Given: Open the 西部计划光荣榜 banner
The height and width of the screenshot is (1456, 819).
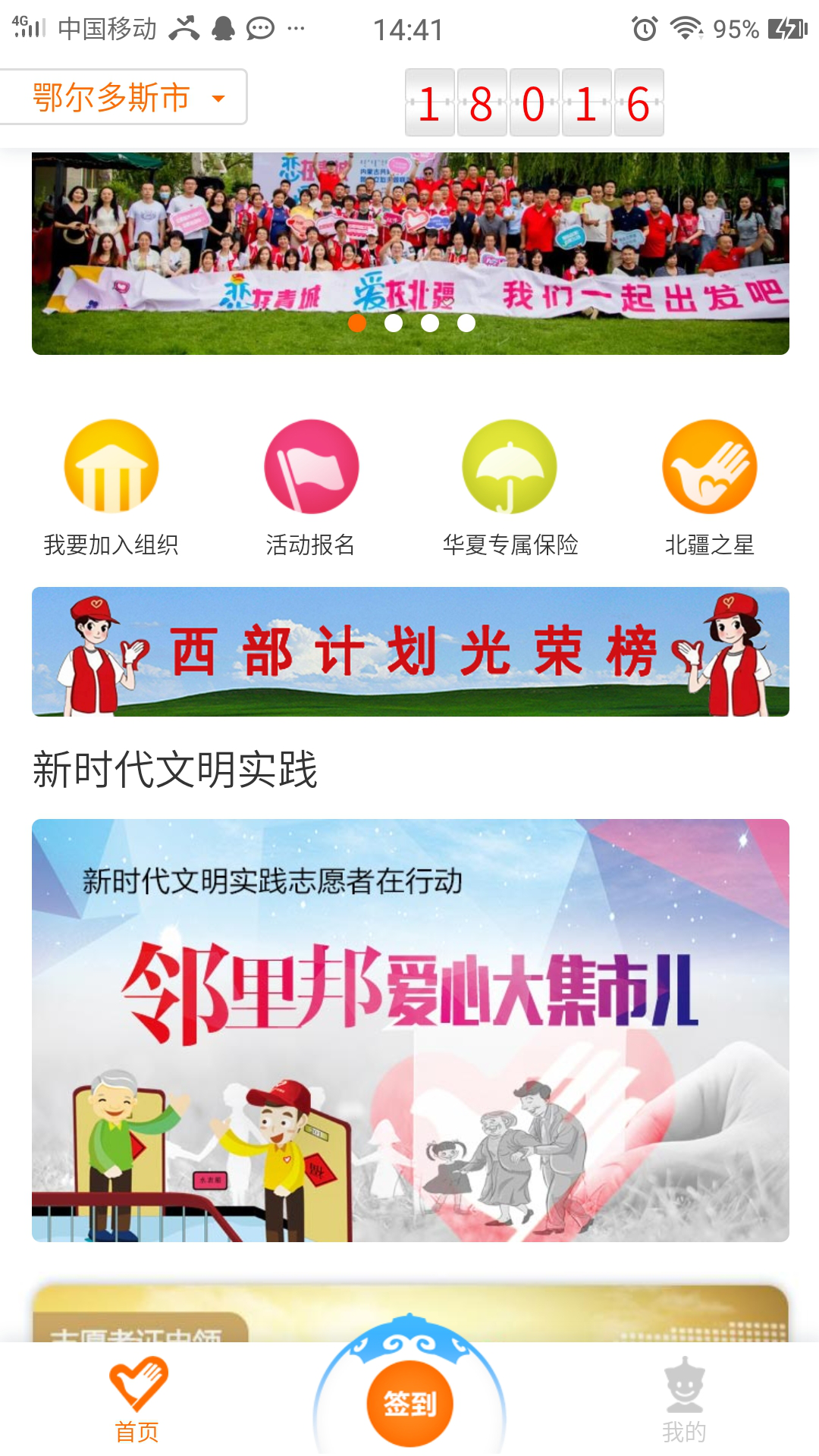Looking at the screenshot, I should tap(410, 651).
